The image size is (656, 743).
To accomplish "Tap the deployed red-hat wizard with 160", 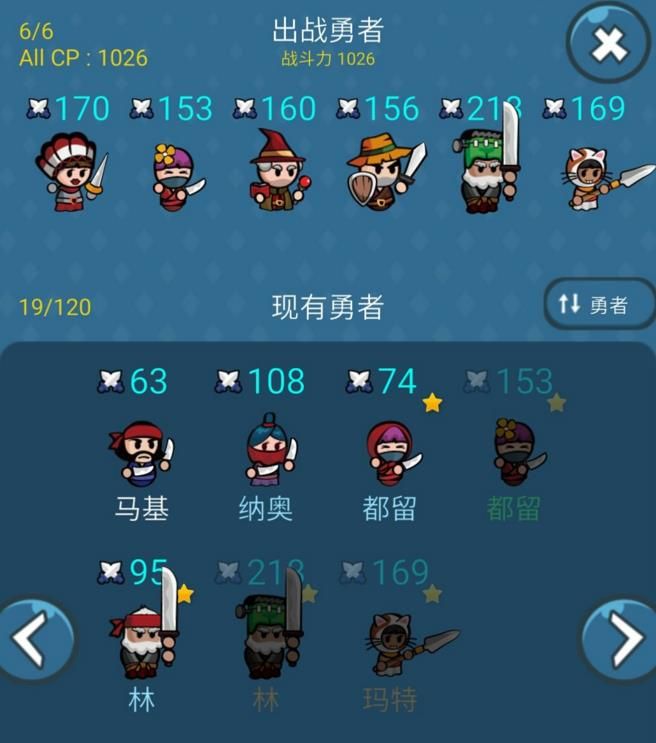I will tap(277, 172).
